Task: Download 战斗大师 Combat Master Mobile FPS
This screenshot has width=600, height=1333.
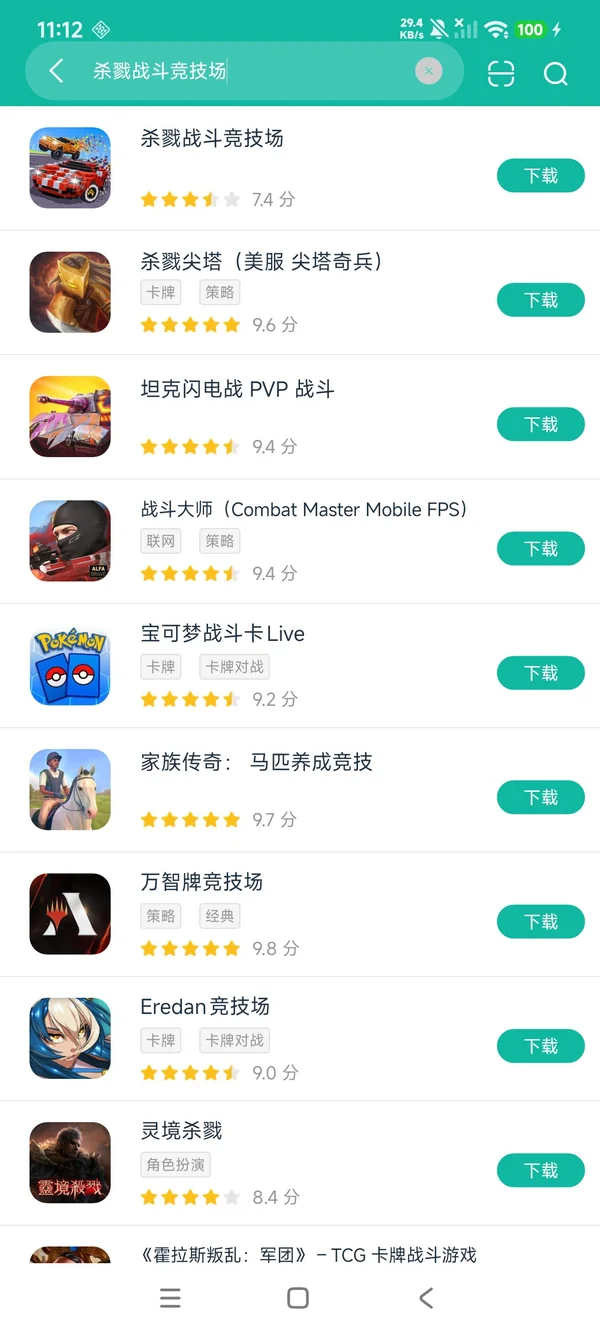Action: [x=540, y=549]
